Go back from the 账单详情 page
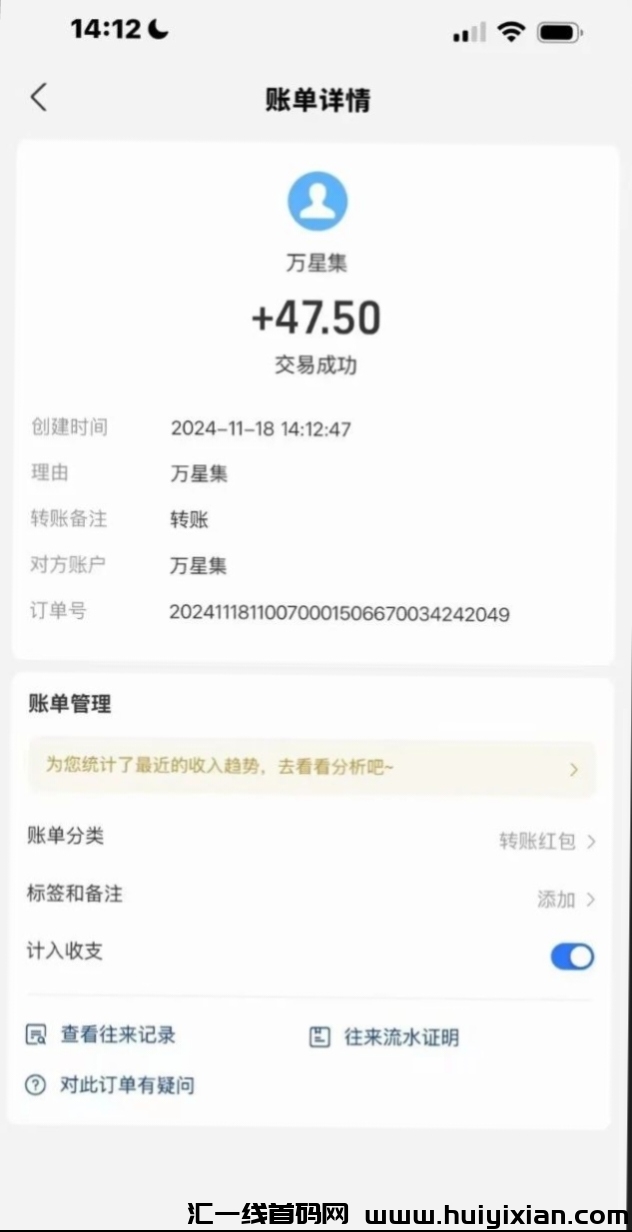The image size is (632, 1232). tap(39, 98)
